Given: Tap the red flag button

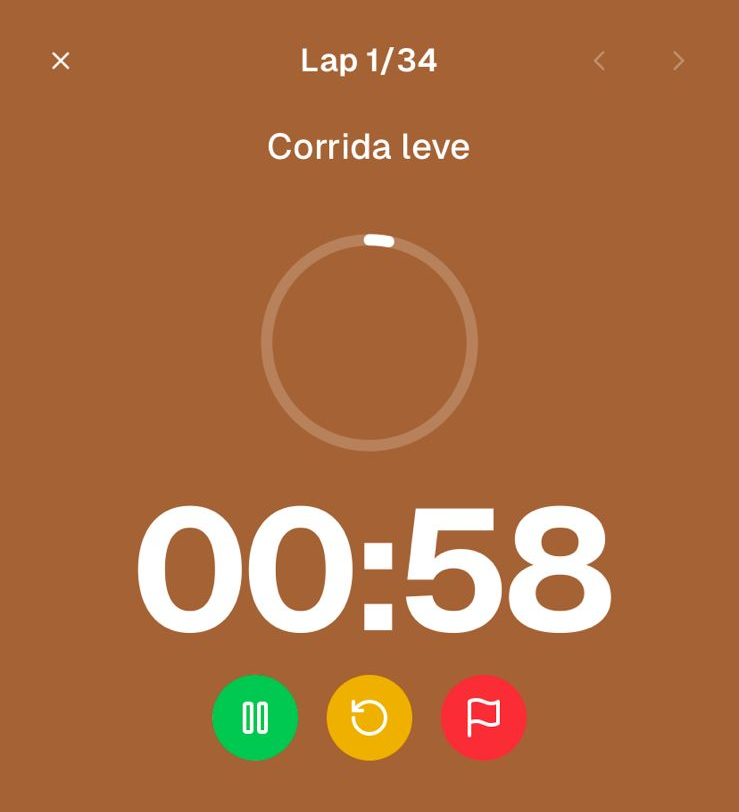Looking at the screenshot, I should [x=483, y=717].
